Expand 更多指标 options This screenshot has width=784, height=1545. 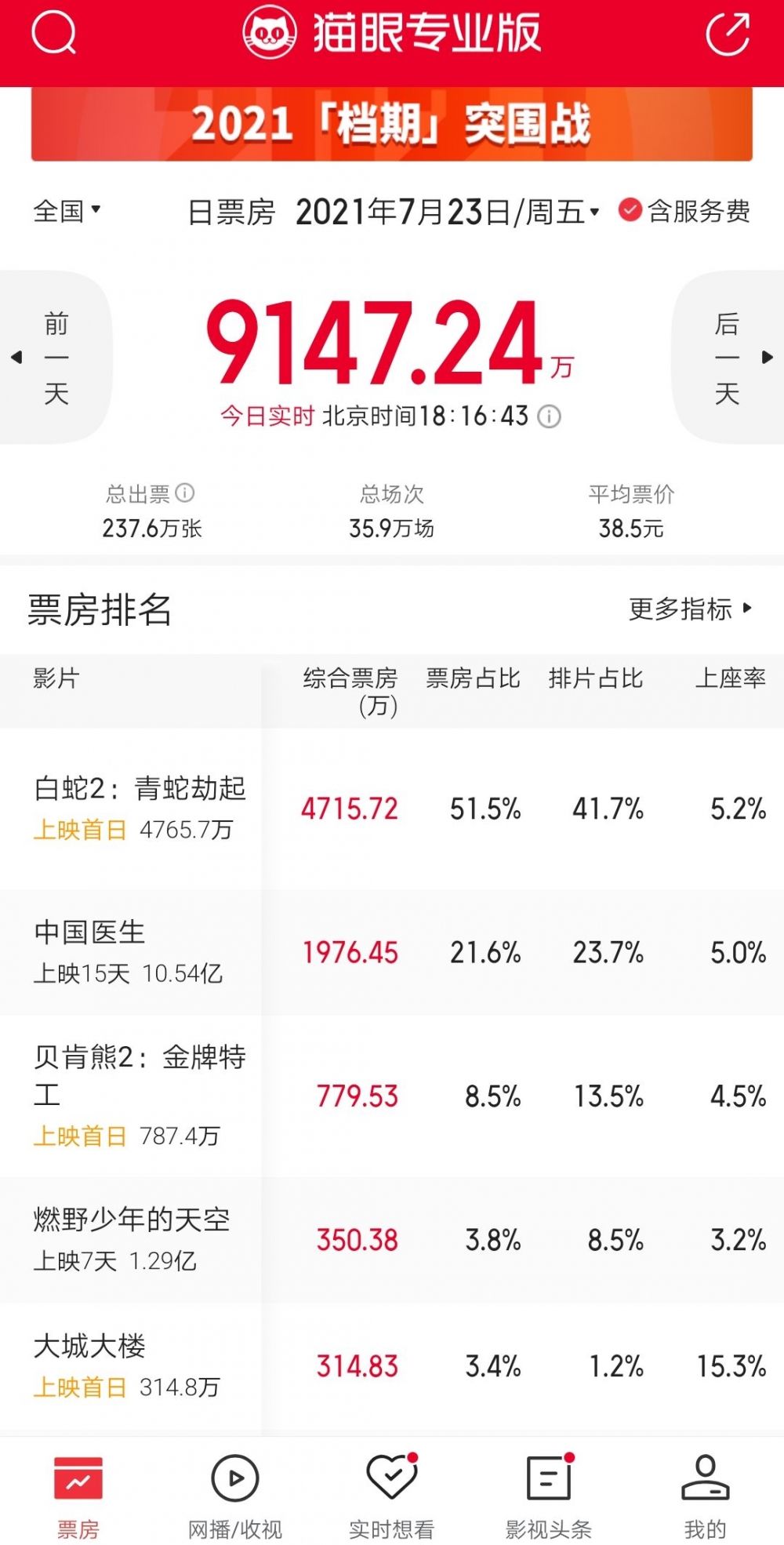(x=691, y=609)
